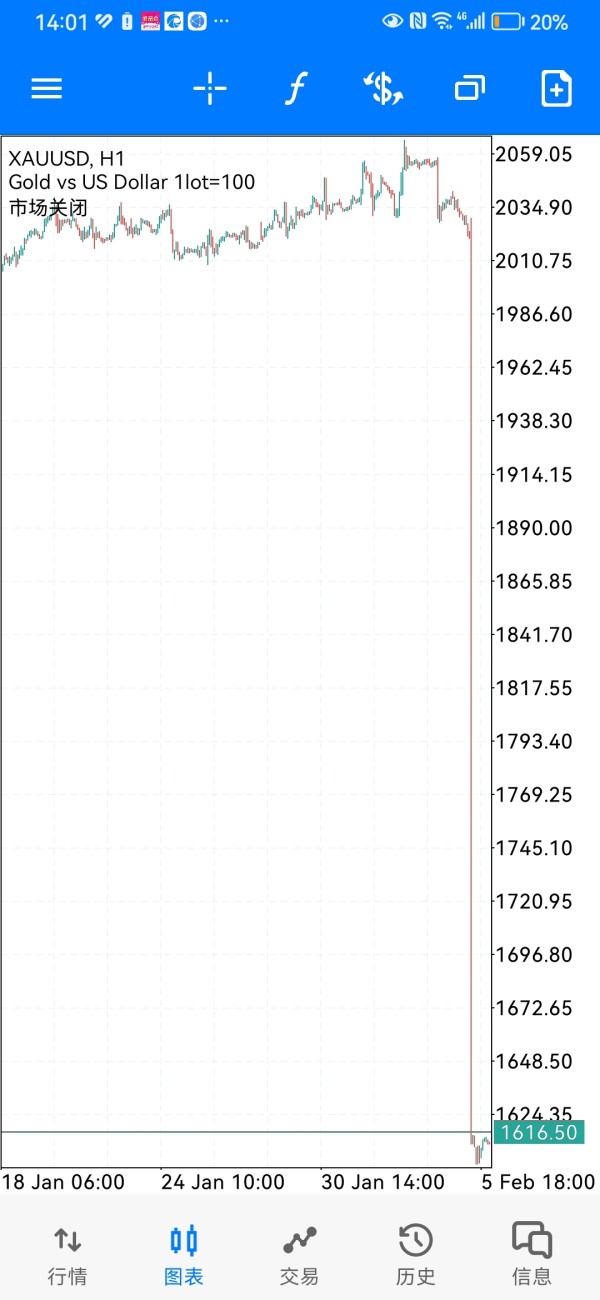Open the indicators function icon
The width and height of the screenshot is (600, 1300).
pos(294,89)
